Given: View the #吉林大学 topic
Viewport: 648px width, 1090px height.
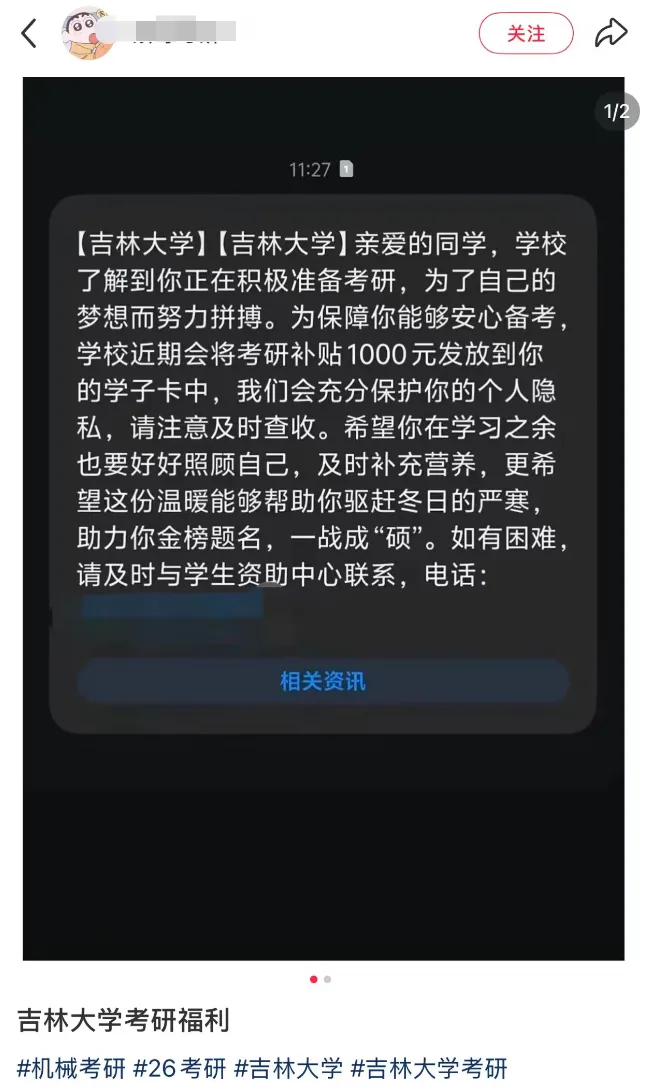Looking at the screenshot, I should click(288, 1068).
